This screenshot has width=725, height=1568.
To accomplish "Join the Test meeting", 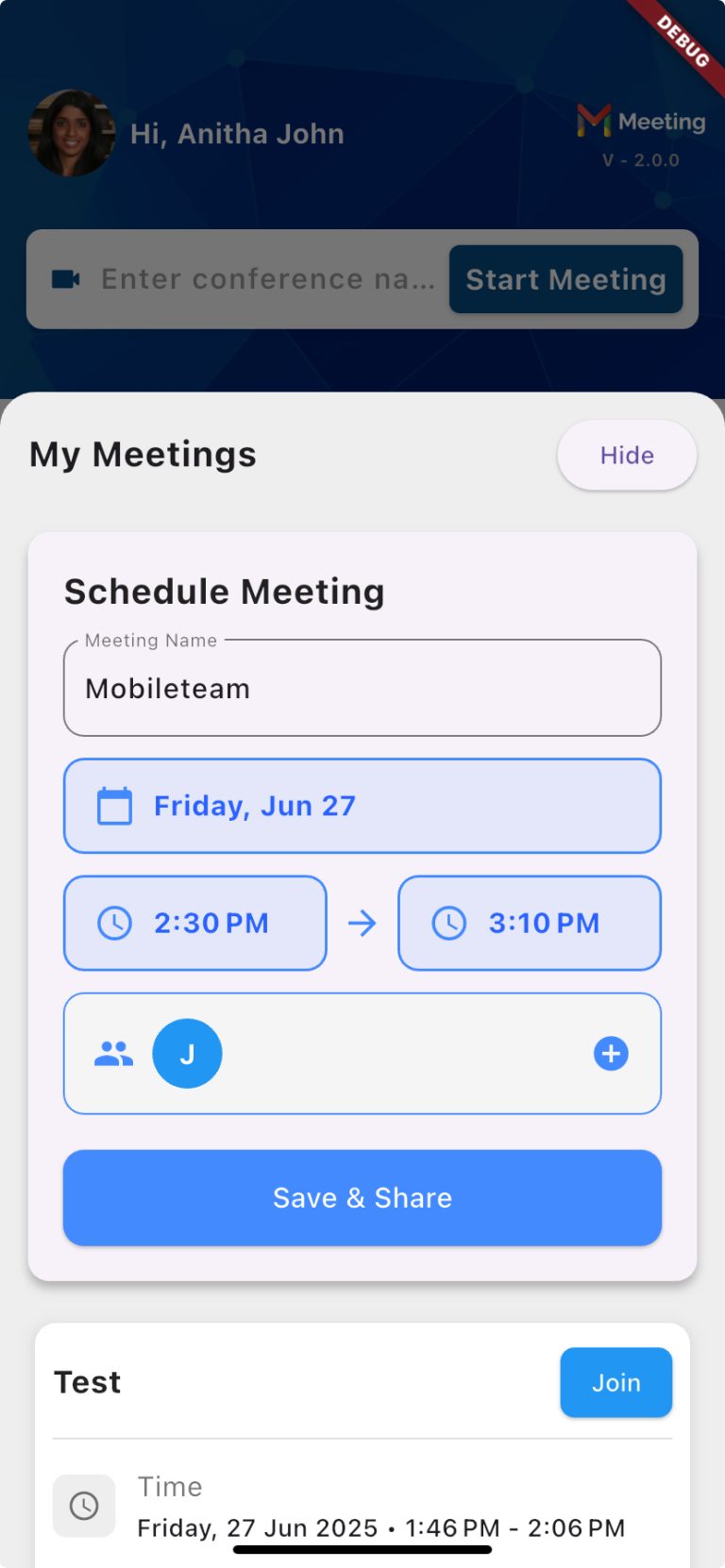I will pyautogui.click(x=615, y=1382).
